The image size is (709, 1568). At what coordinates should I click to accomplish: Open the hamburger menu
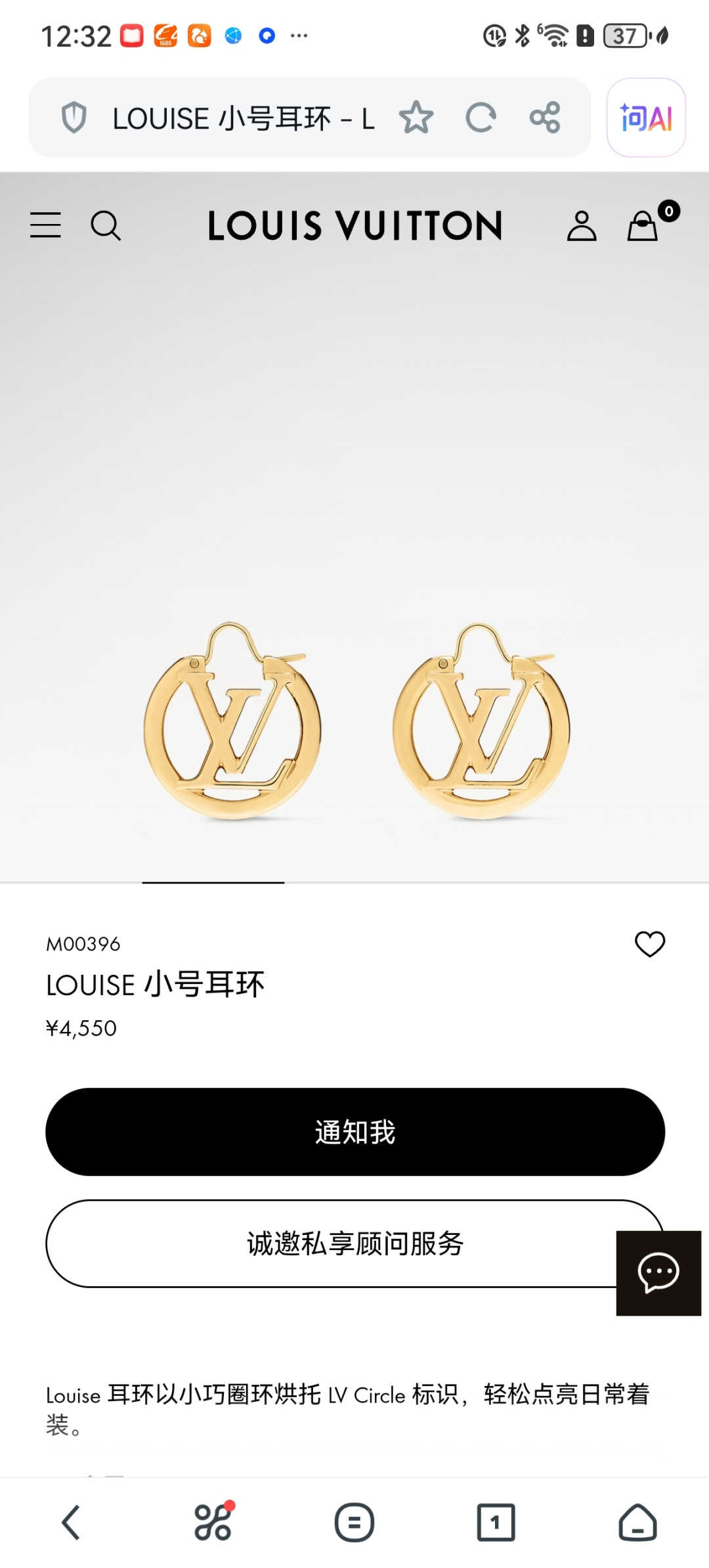pos(45,225)
